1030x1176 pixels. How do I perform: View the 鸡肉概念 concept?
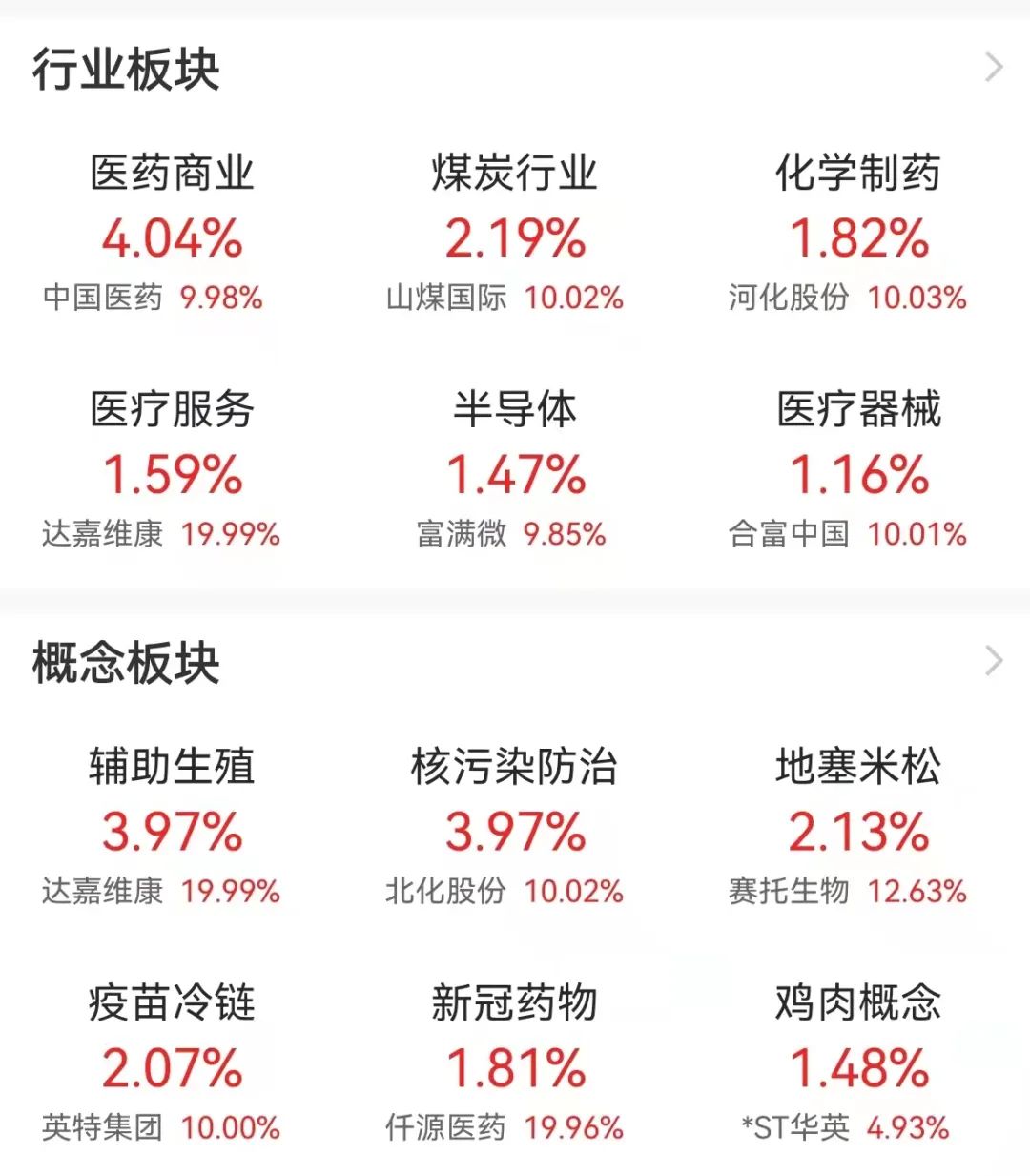point(858,1063)
